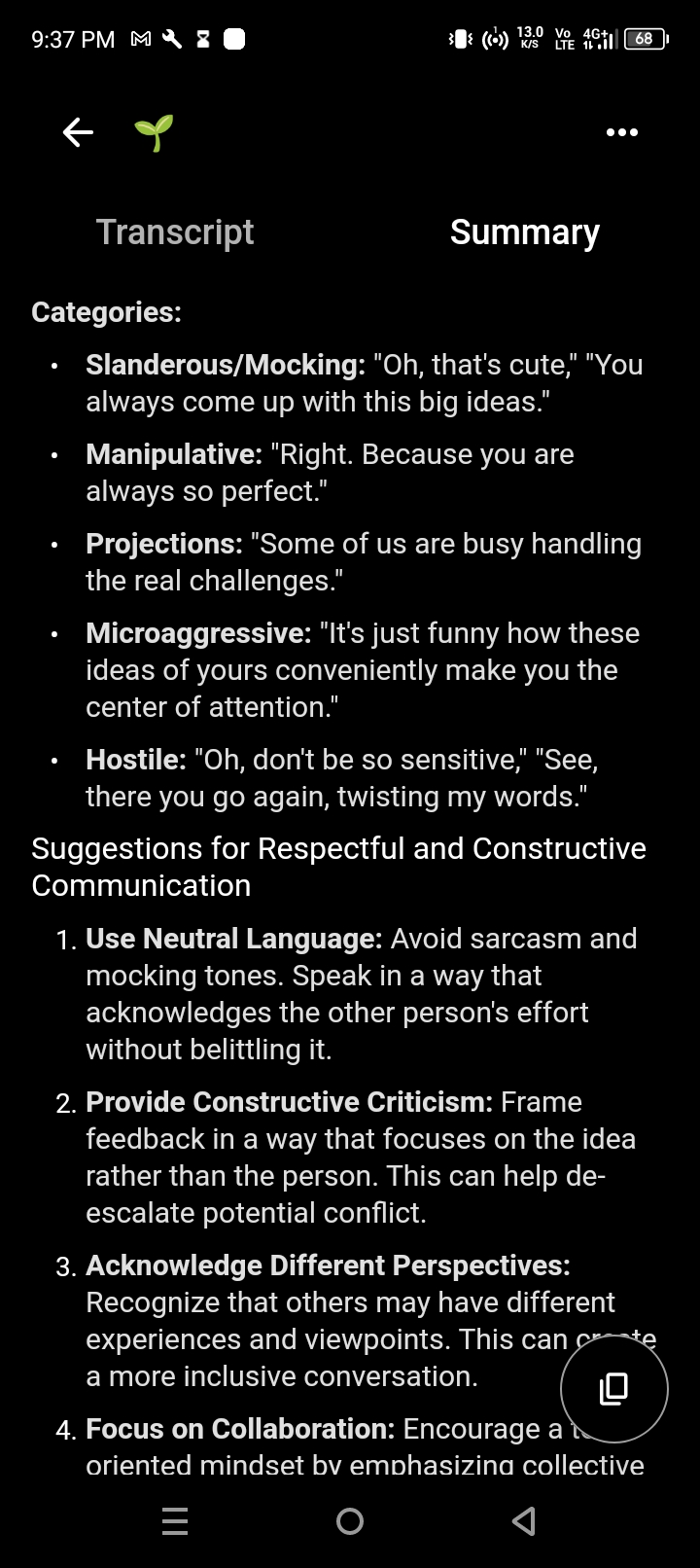Viewport: 700px width, 1568px height.
Task: Tap the floating copy summary icon
Action: pyautogui.click(x=614, y=1388)
